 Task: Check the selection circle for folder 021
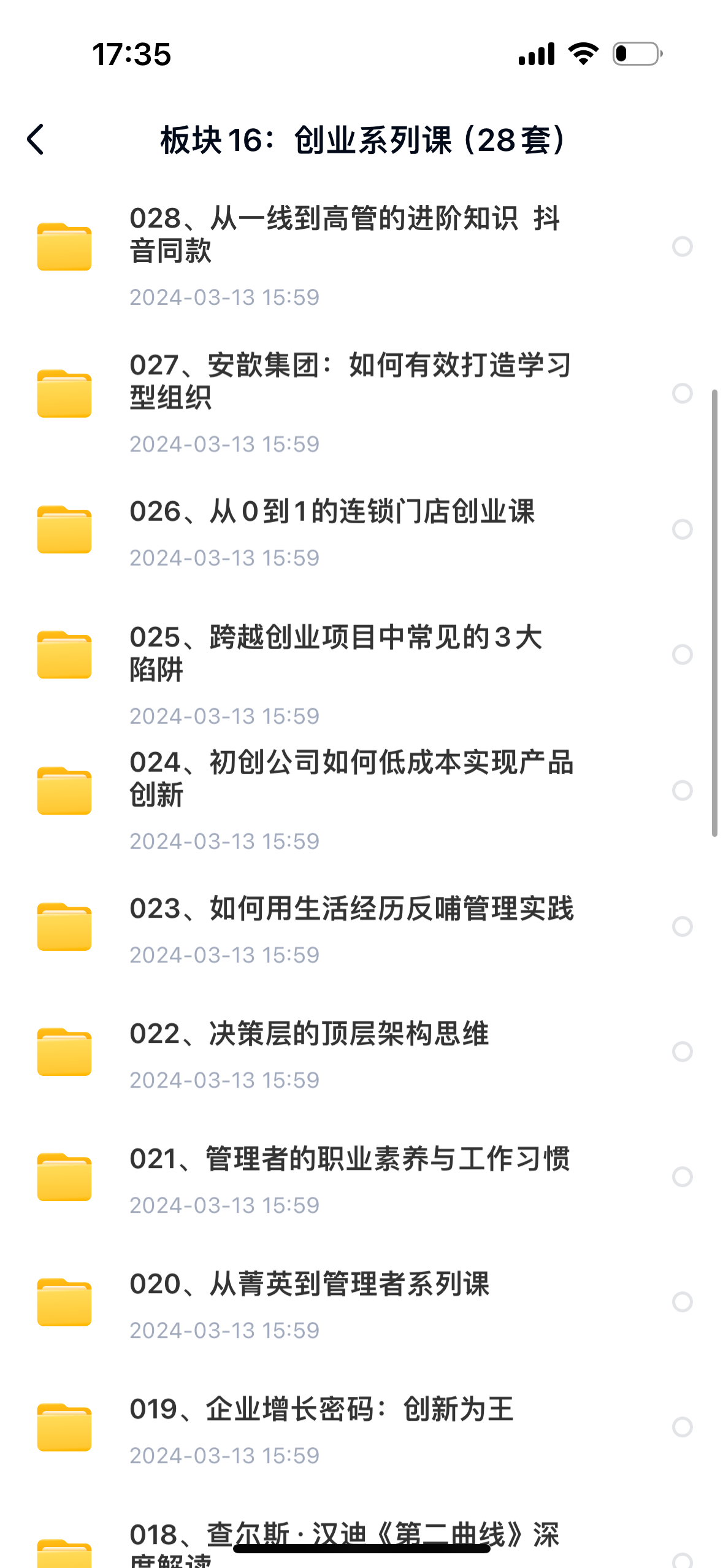point(682,1177)
